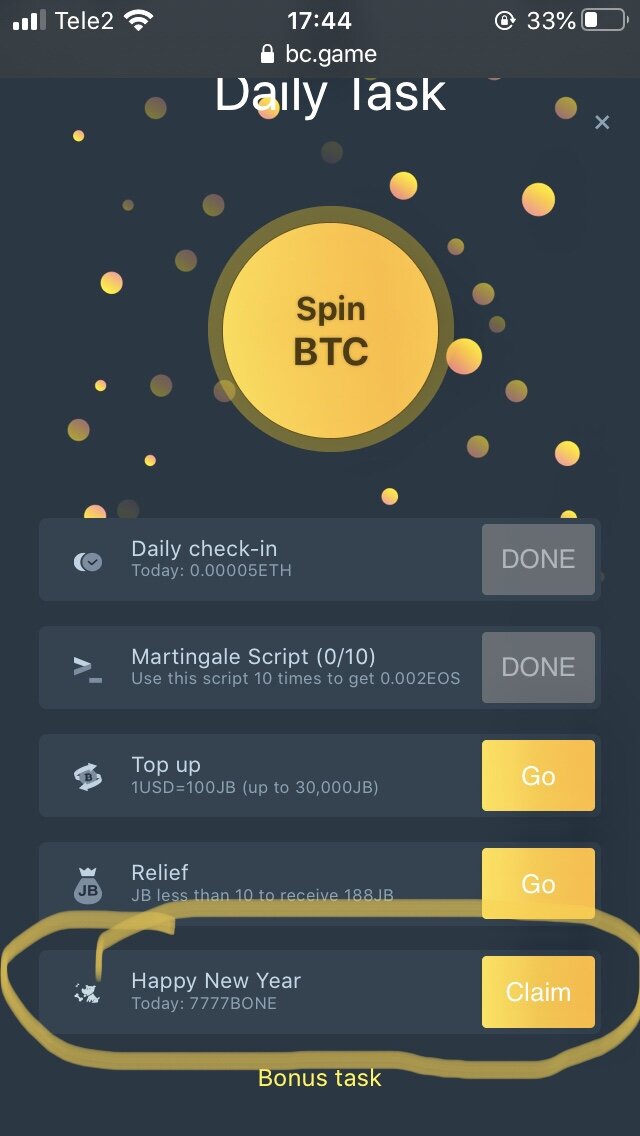Tap Go on the Relief task

tap(538, 884)
